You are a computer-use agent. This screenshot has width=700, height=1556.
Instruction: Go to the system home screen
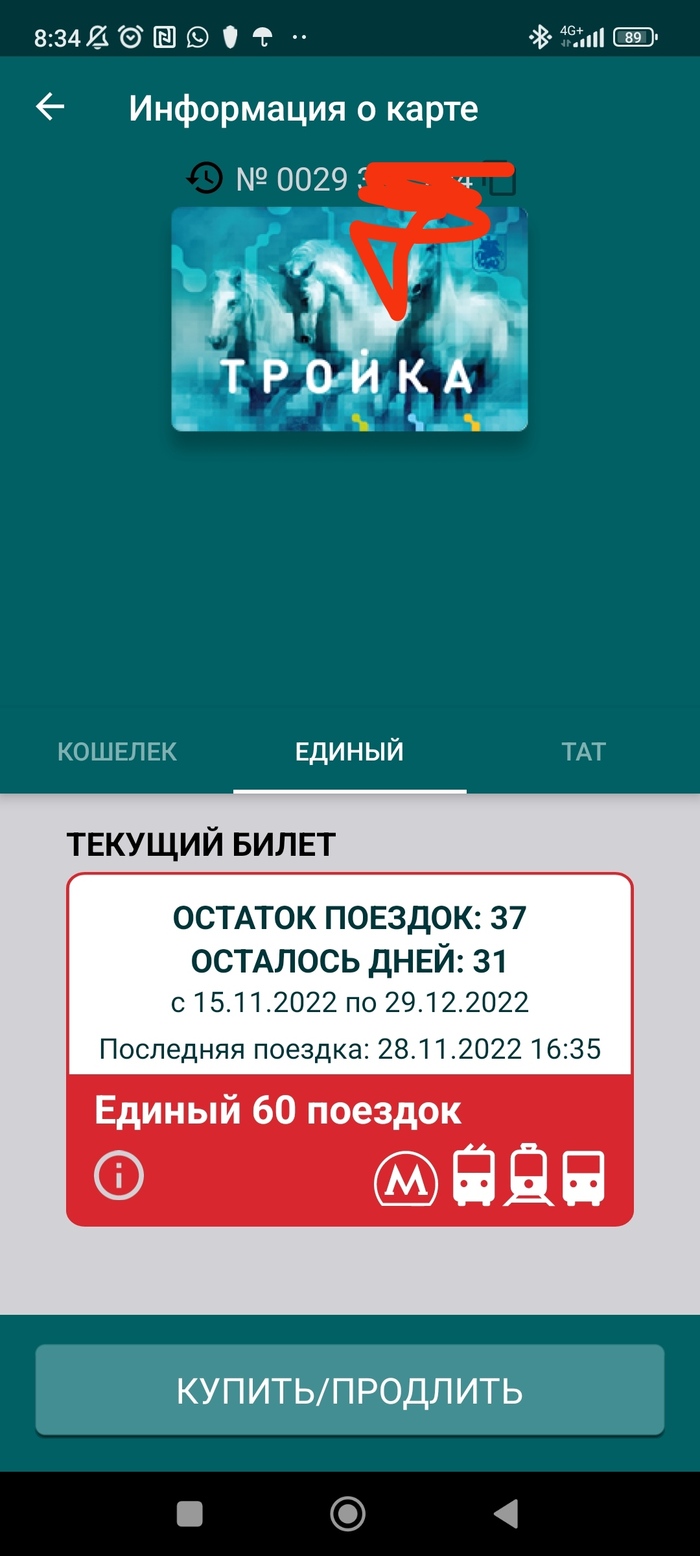348,1513
